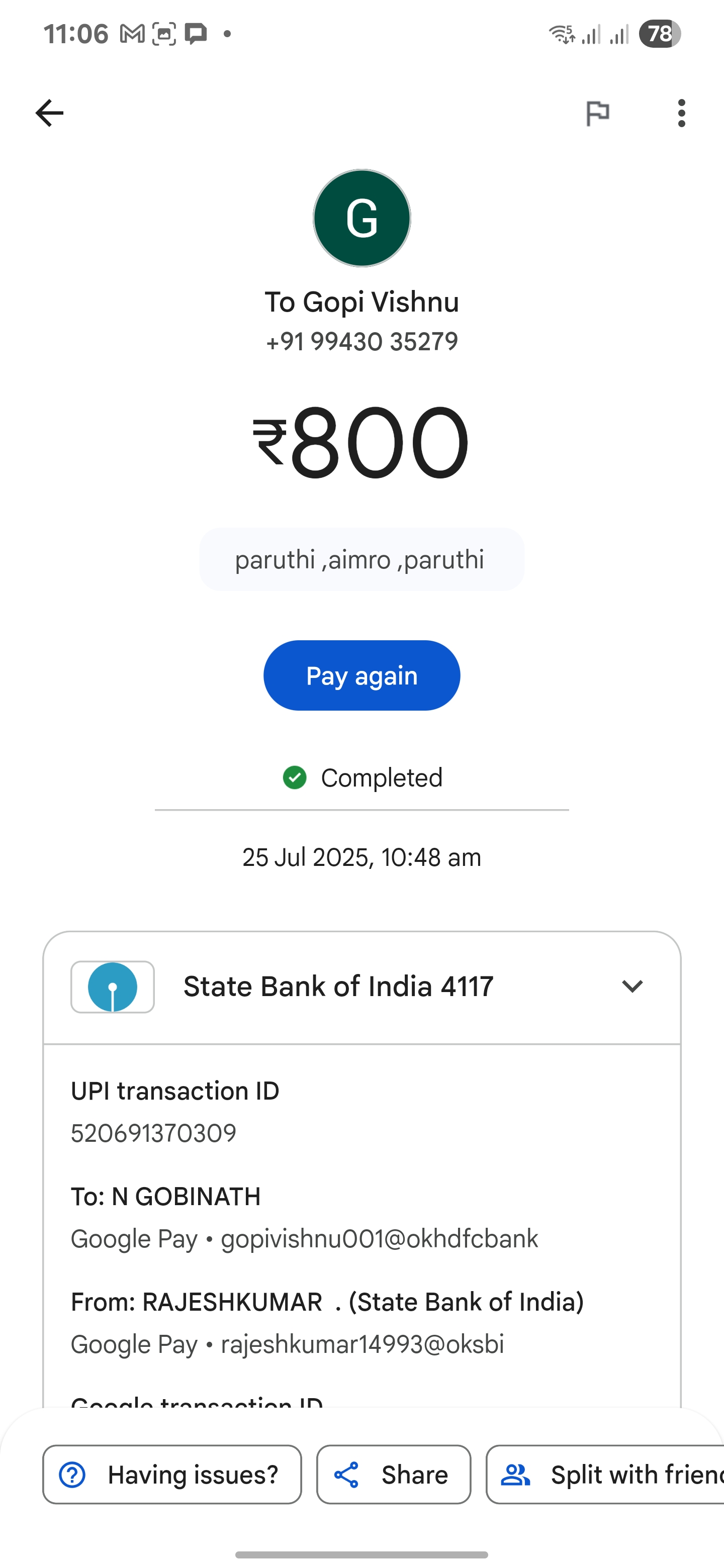Open Having issues? help option
Image resolution: width=724 pixels, height=1568 pixels.
(x=172, y=1474)
